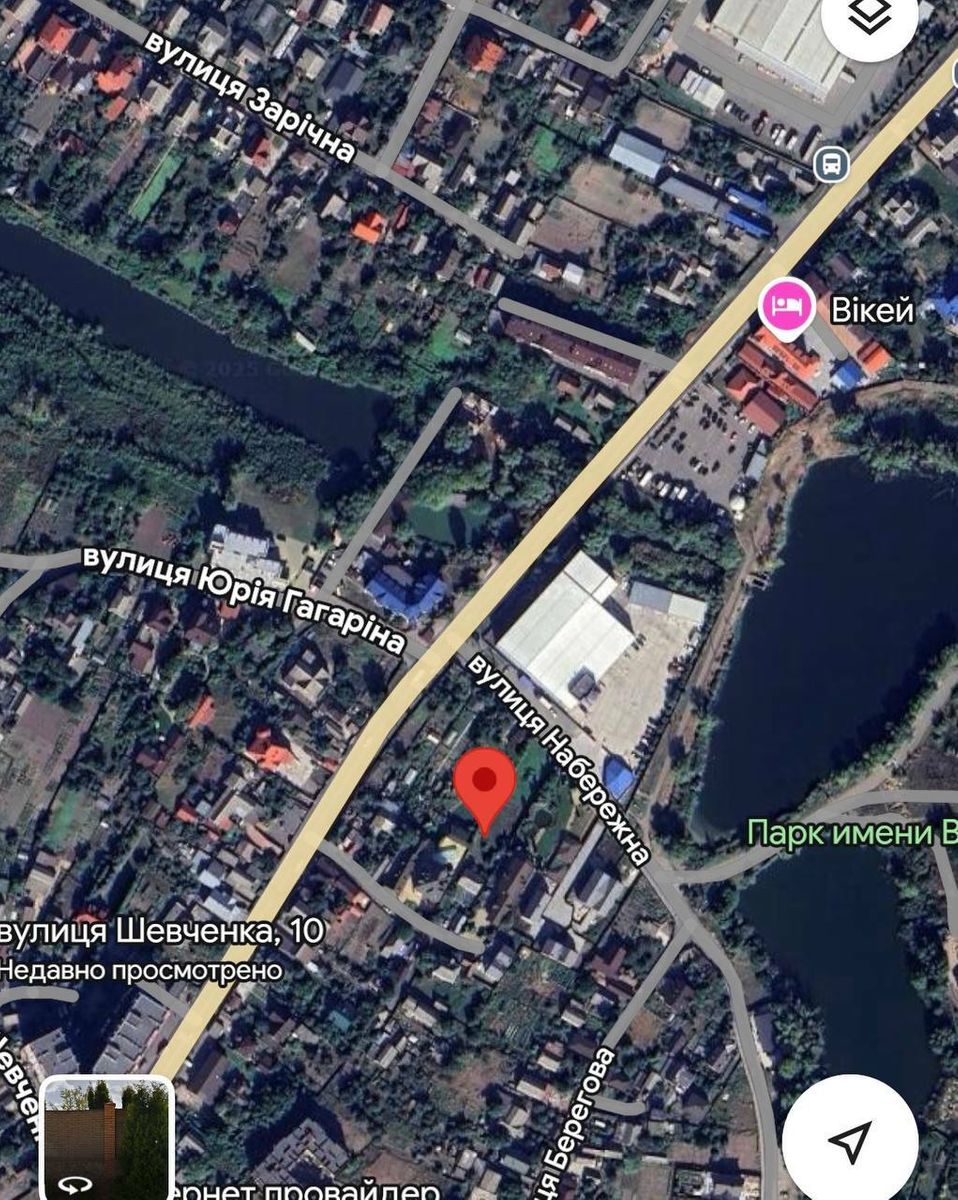Open the Парк имени park label
Image resolution: width=958 pixels, height=1200 pixels.
pyautogui.click(x=852, y=832)
